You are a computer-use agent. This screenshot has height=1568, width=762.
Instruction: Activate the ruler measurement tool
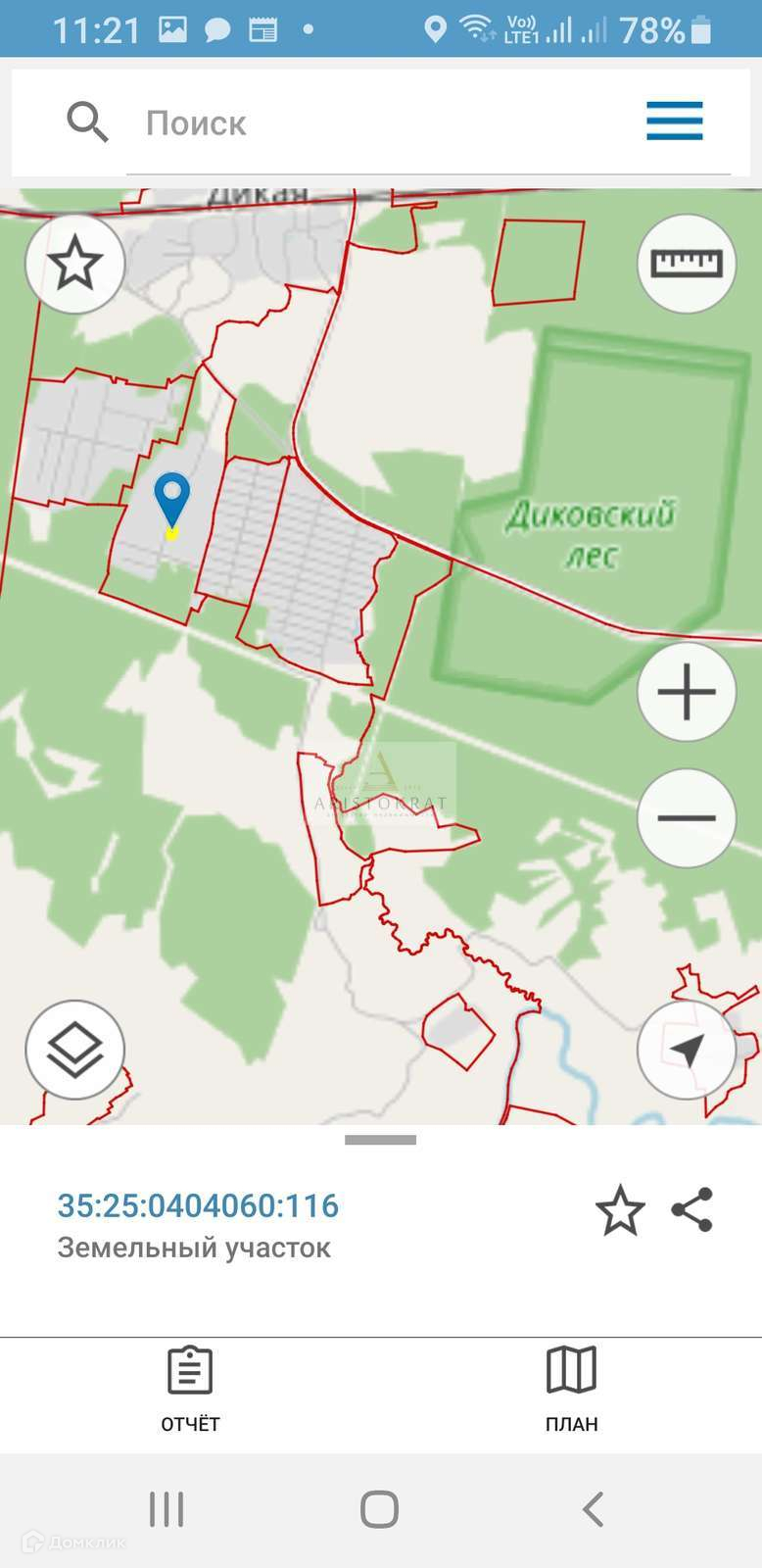686,264
